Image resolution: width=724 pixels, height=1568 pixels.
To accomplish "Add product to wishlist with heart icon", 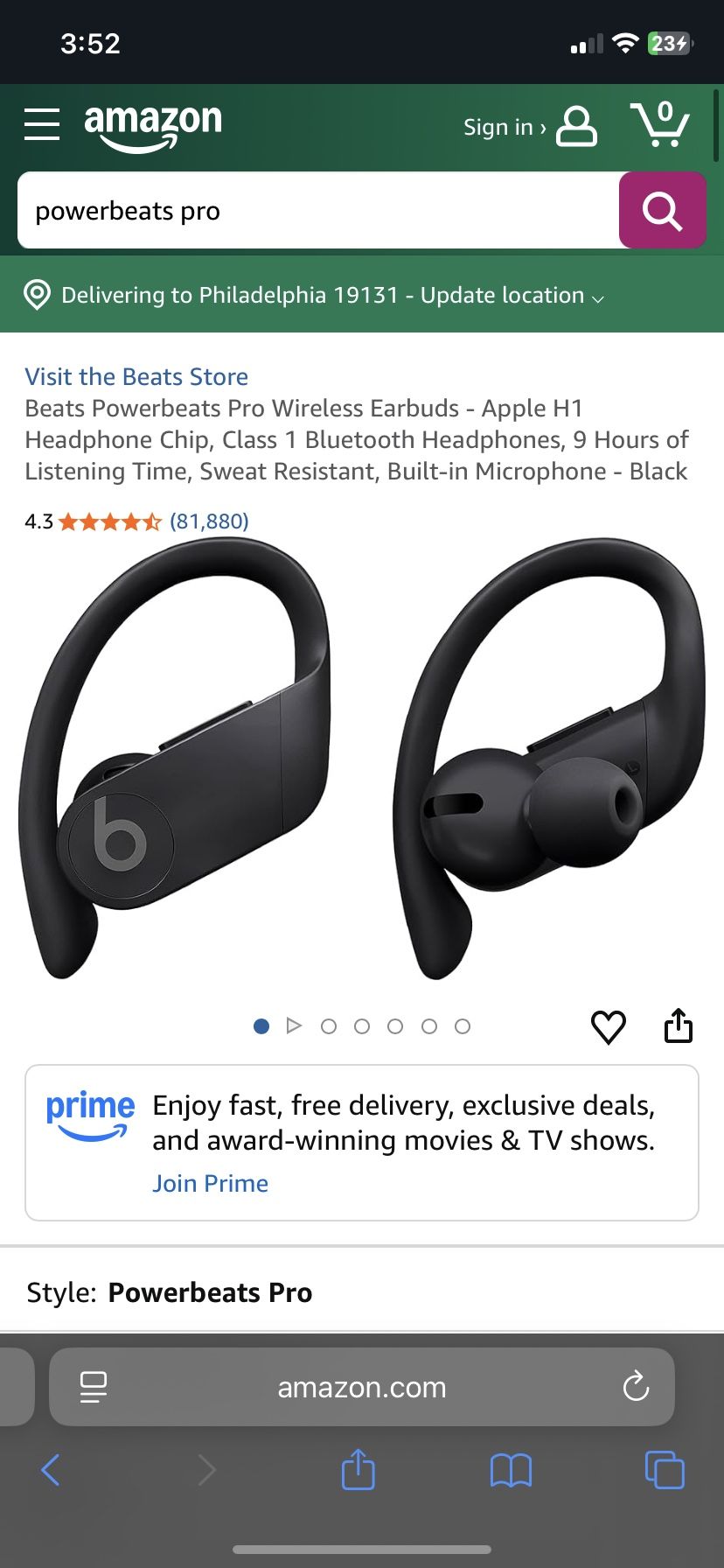I will (609, 1025).
